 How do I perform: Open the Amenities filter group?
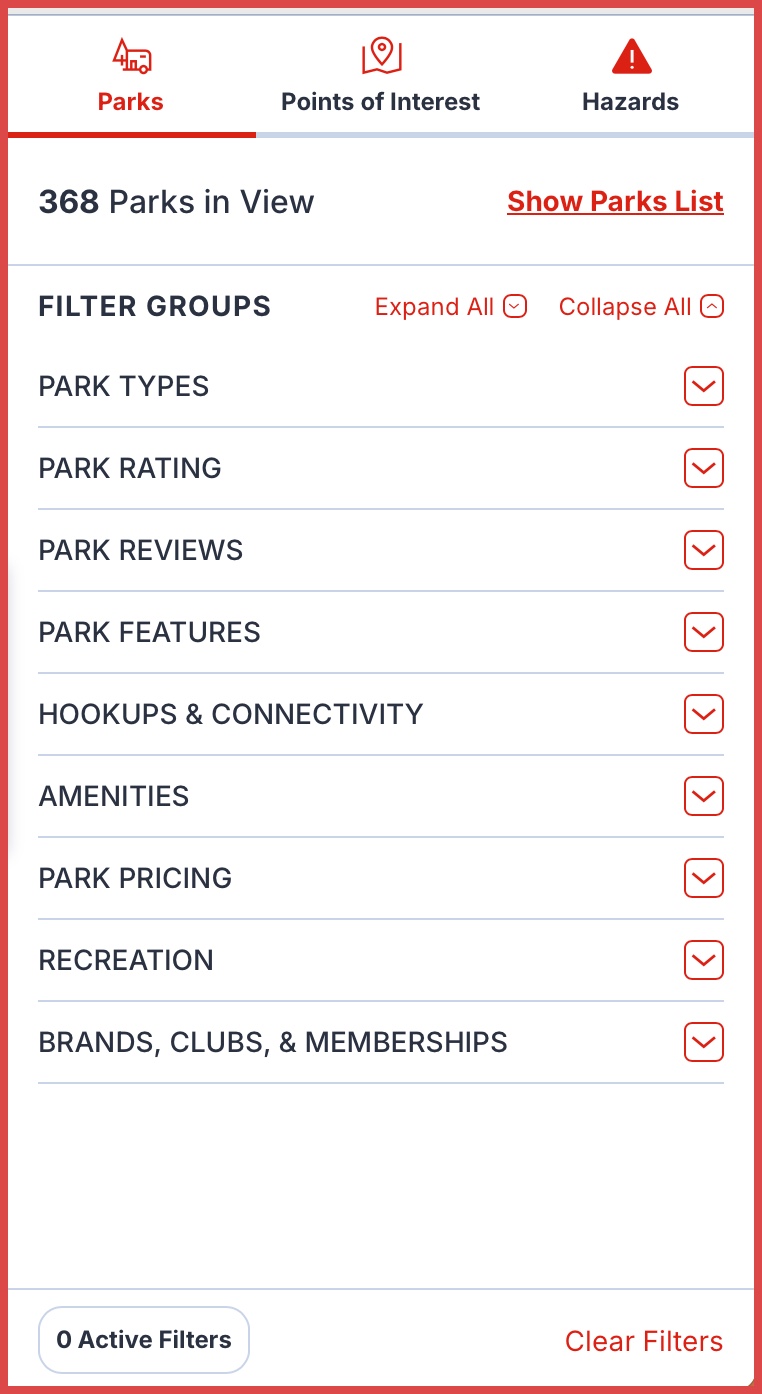[x=381, y=796]
